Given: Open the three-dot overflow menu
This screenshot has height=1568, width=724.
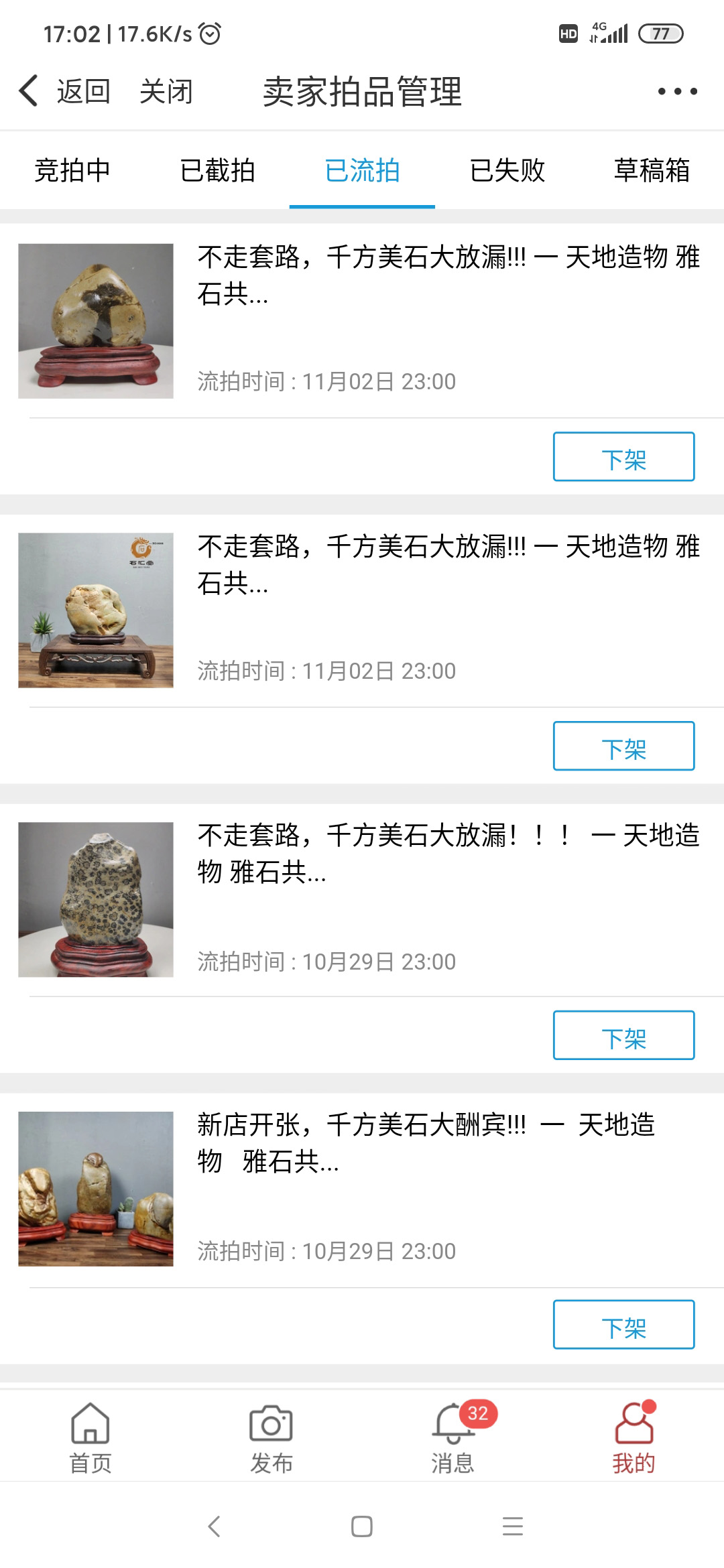Looking at the screenshot, I should coord(677,91).
